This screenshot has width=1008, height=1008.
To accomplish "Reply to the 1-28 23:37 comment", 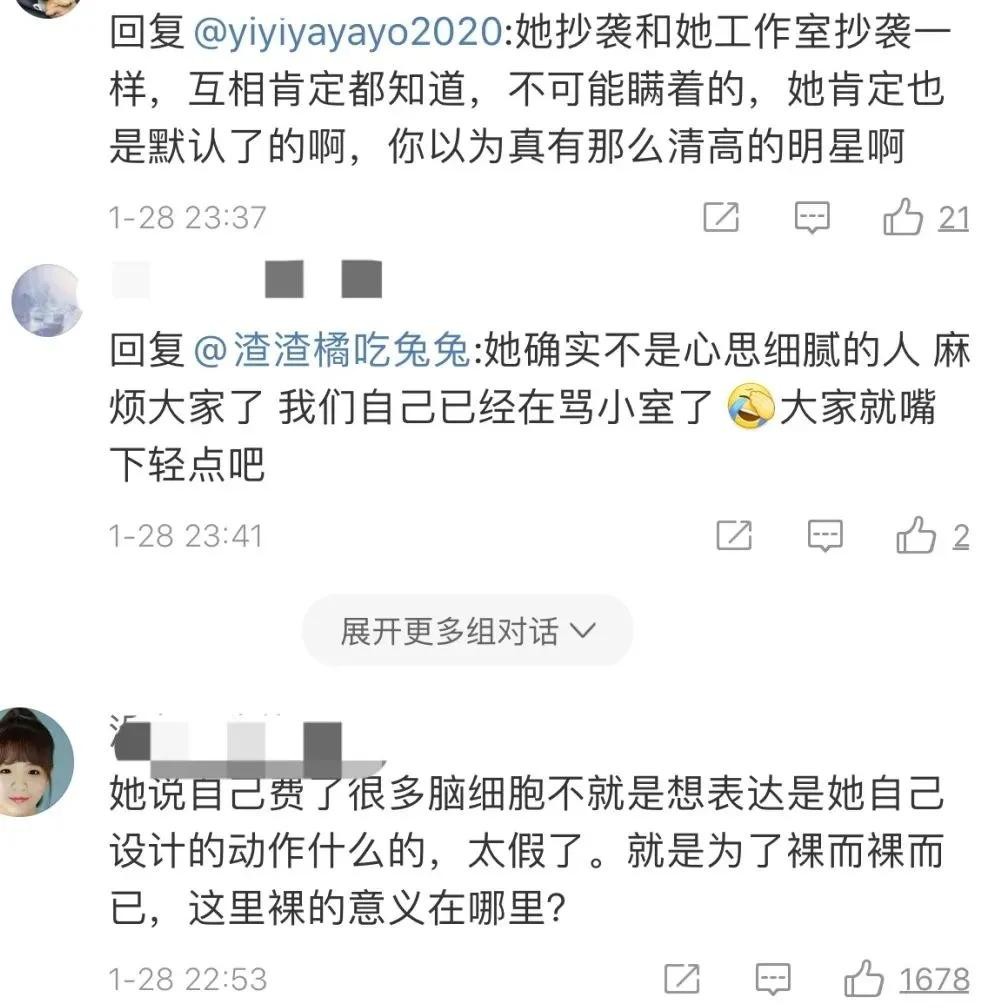I will (812, 216).
